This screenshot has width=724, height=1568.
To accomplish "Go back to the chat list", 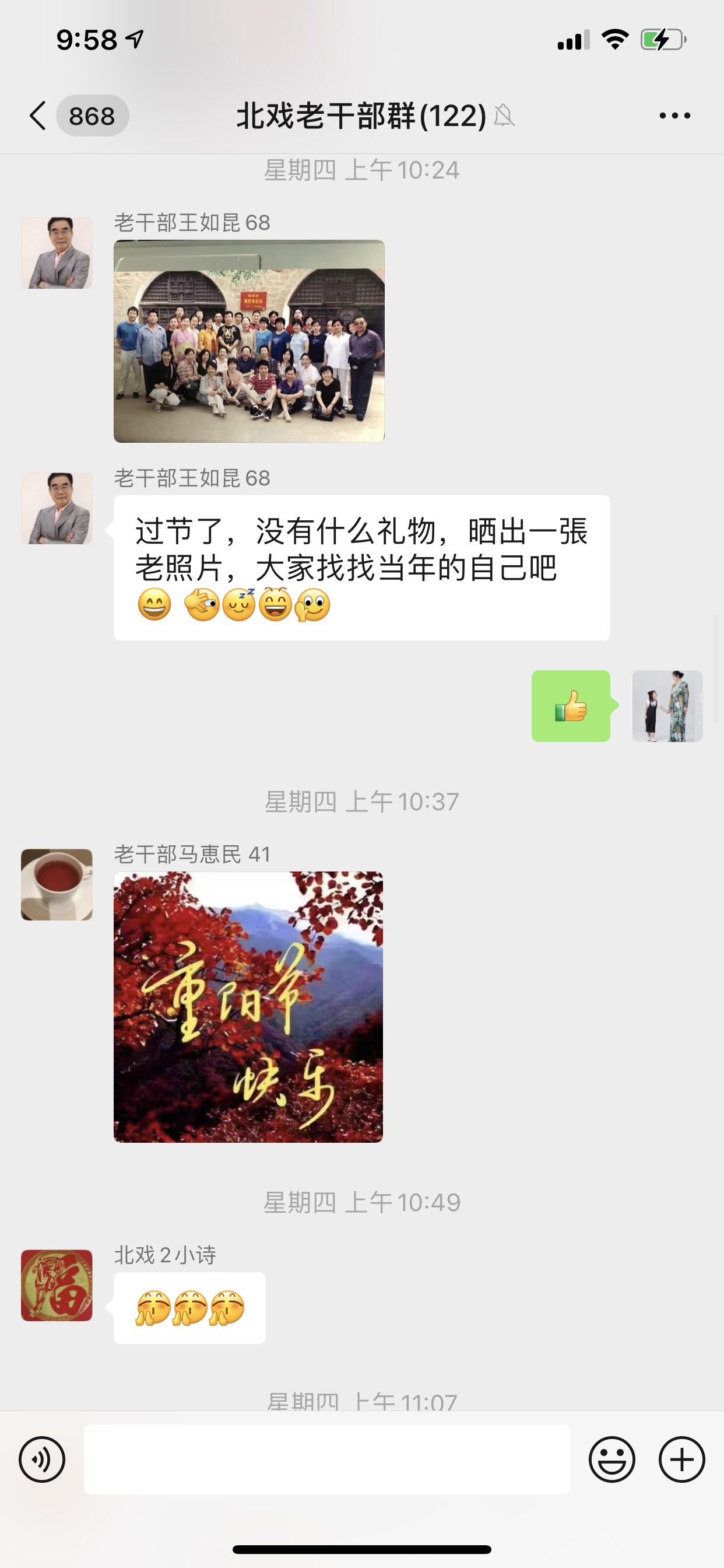I will 38,116.
